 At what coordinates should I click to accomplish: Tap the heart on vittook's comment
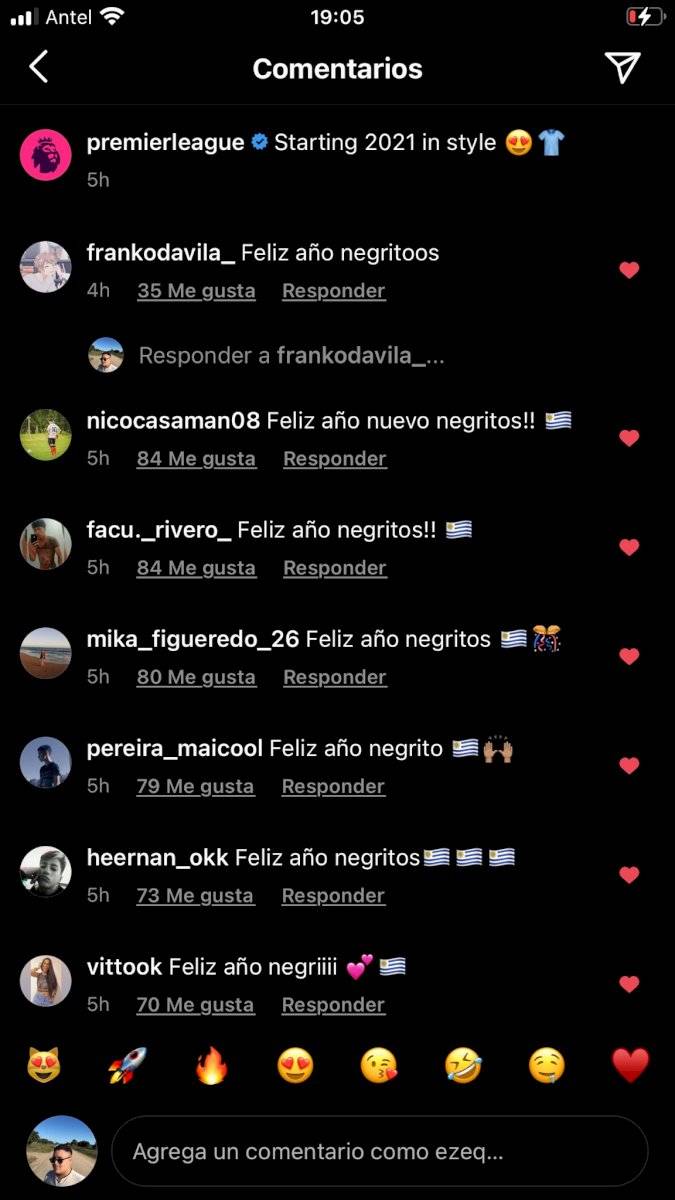[x=629, y=984]
